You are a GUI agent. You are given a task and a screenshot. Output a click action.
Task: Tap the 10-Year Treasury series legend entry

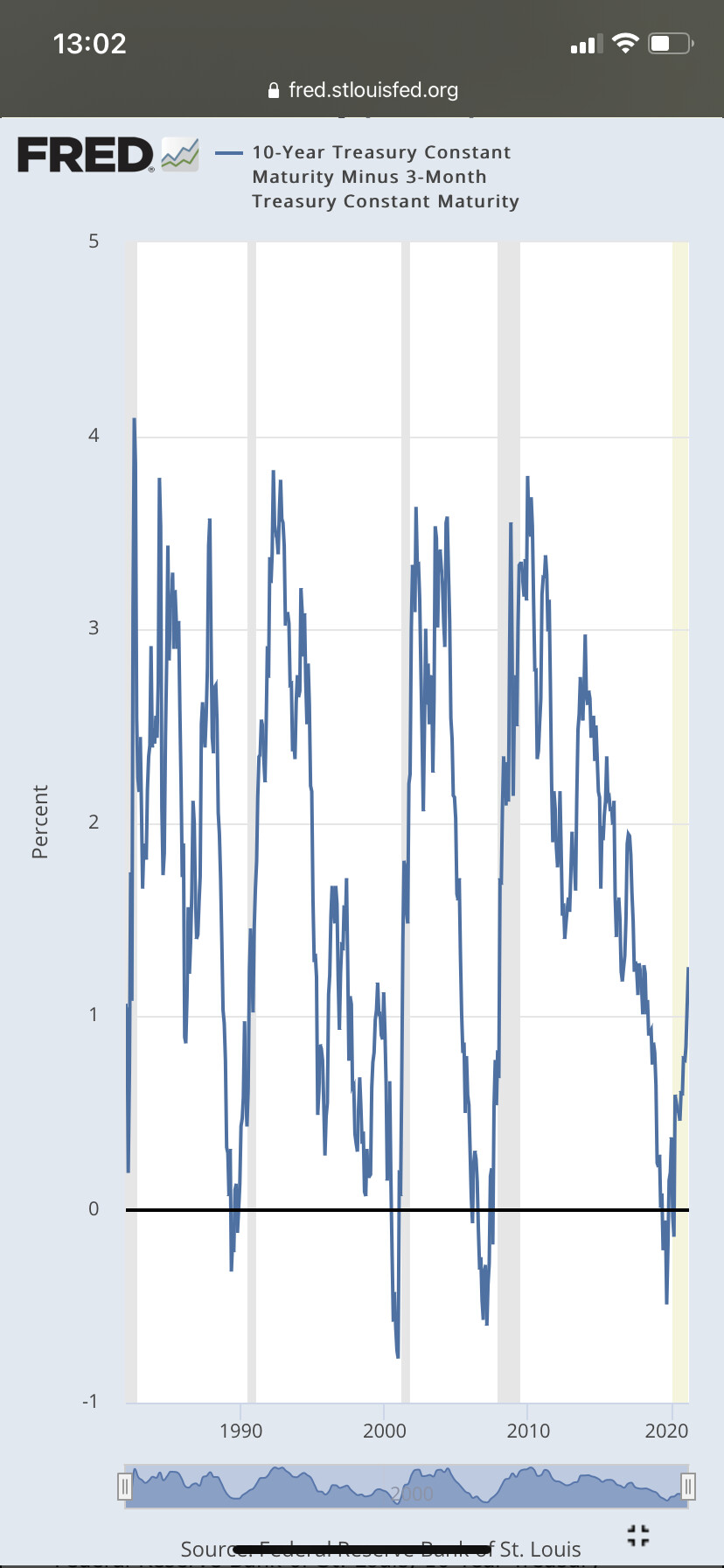coord(383,177)
